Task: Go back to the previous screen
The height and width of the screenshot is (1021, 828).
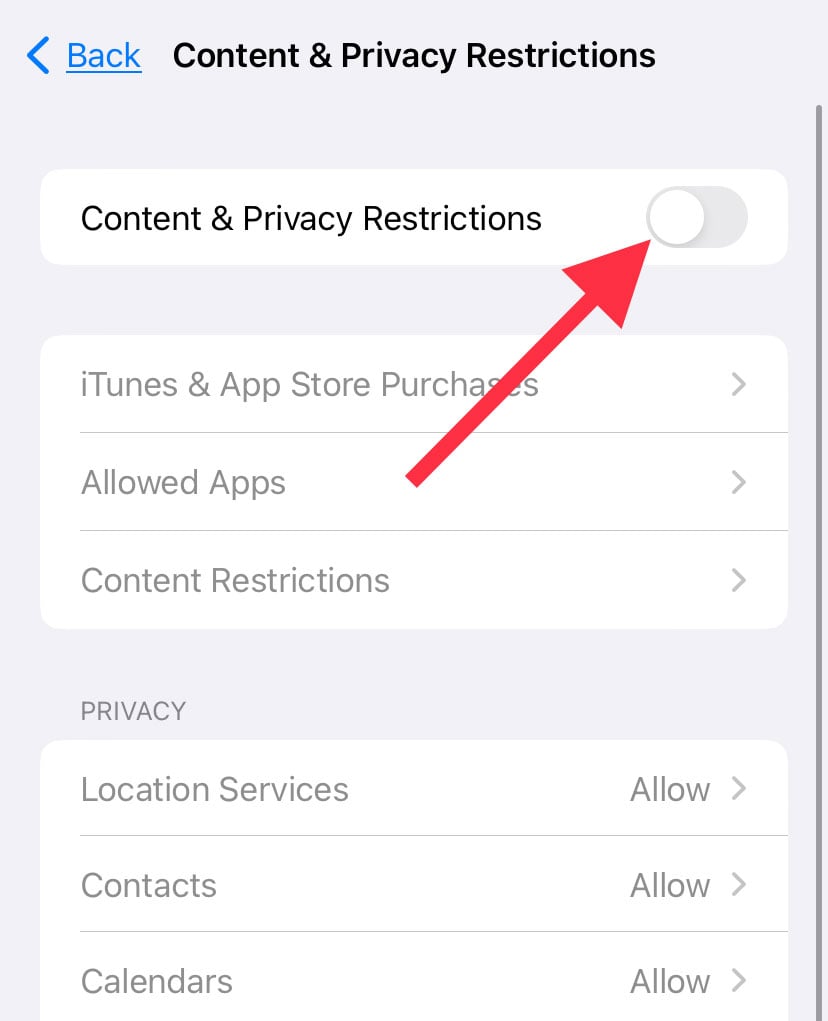Action: (x=86, y=56)
